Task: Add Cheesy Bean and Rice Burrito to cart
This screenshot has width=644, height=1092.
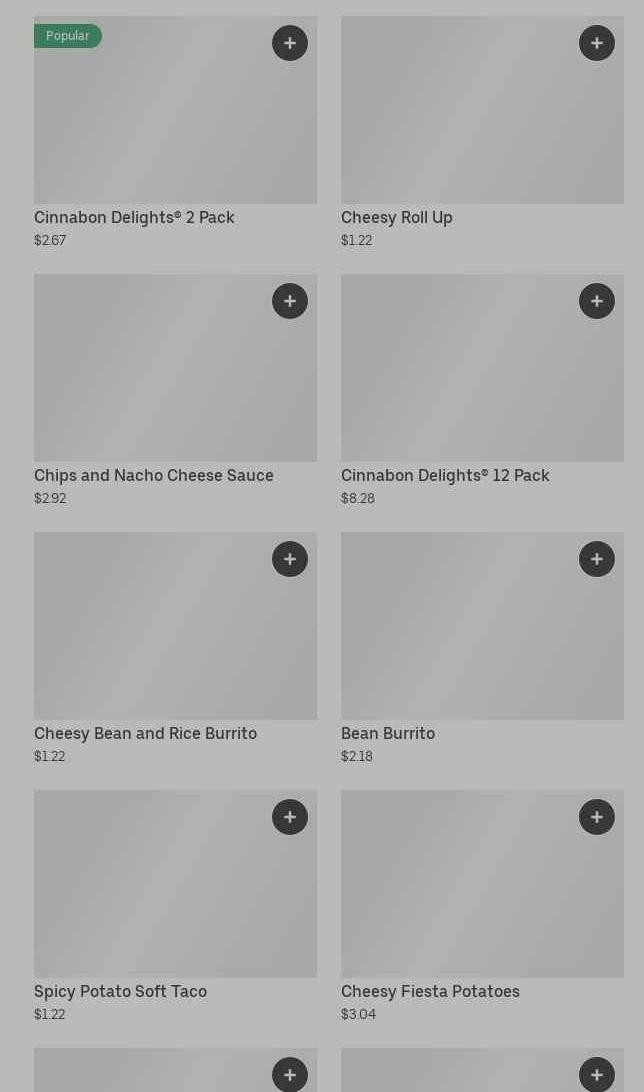Action: click(x=290, y=559)
